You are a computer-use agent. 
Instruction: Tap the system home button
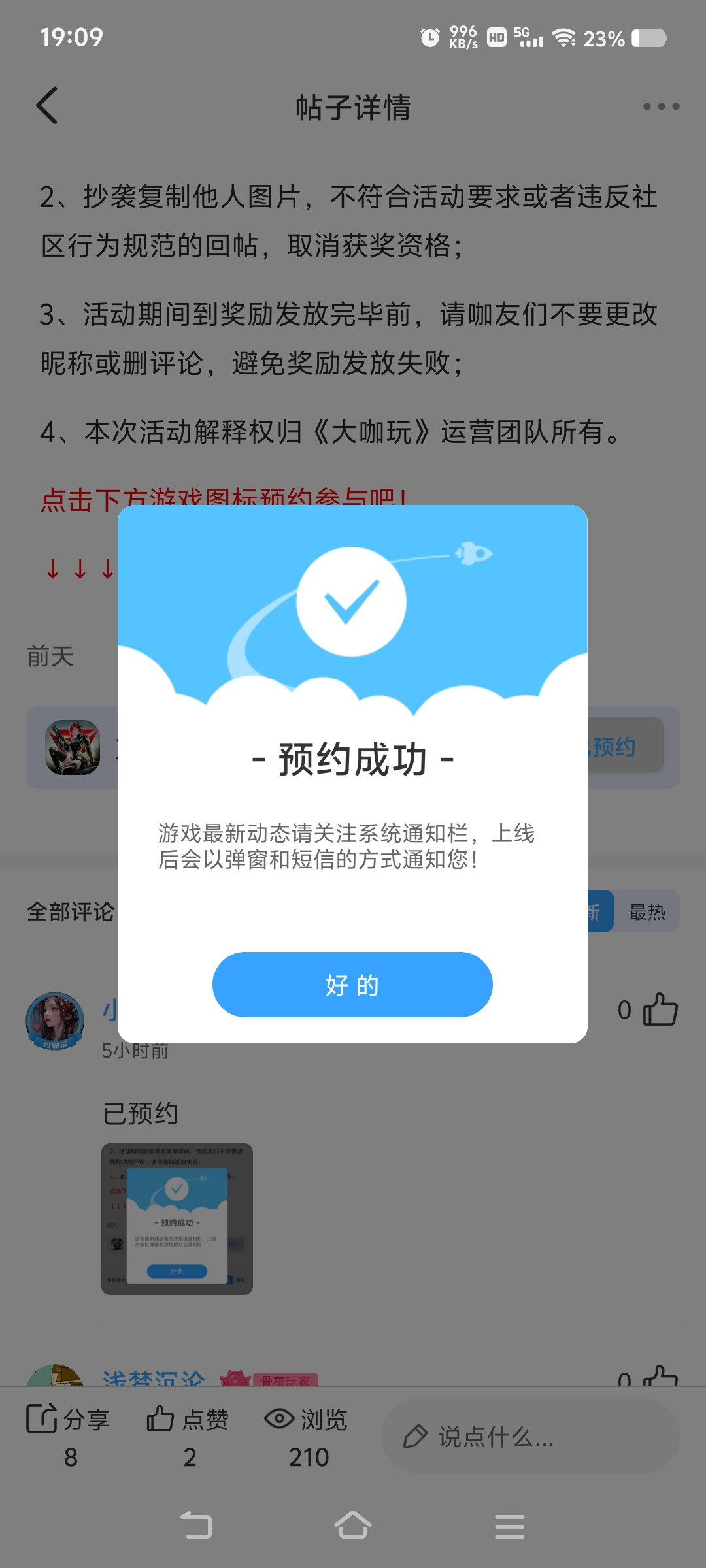tap(353, 1526)
